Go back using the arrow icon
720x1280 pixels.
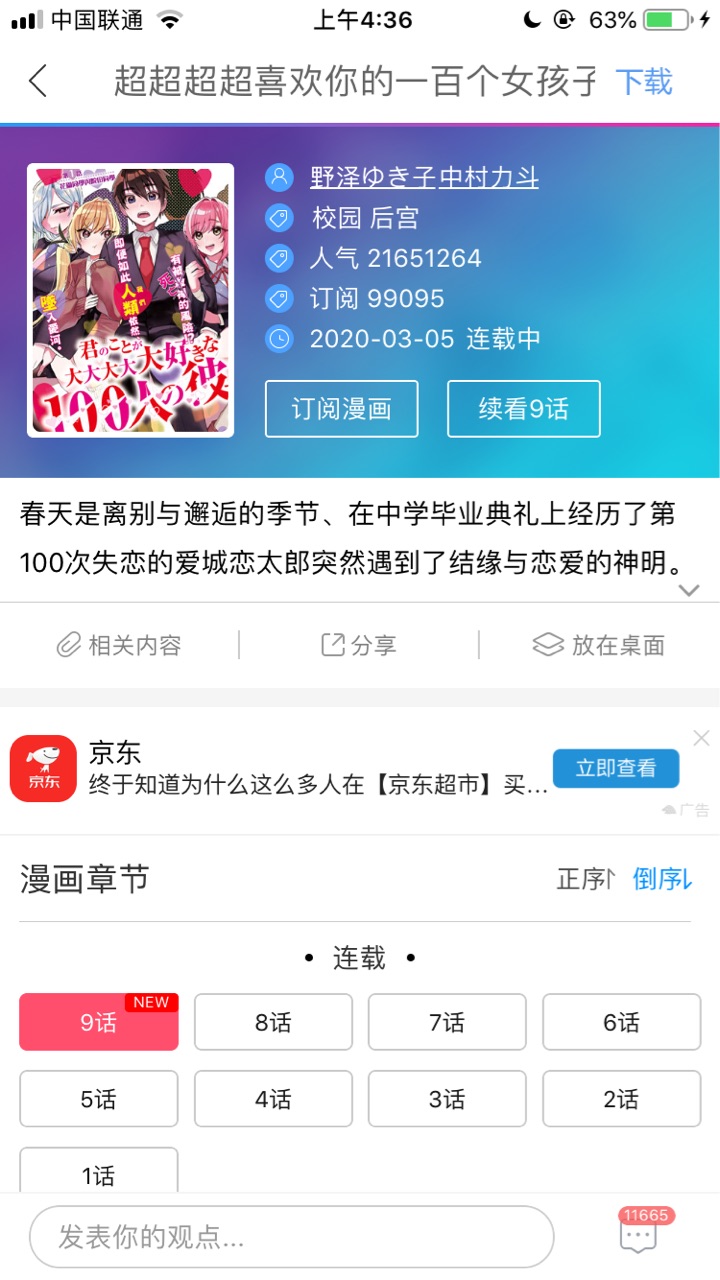click(x=38, y=81)
